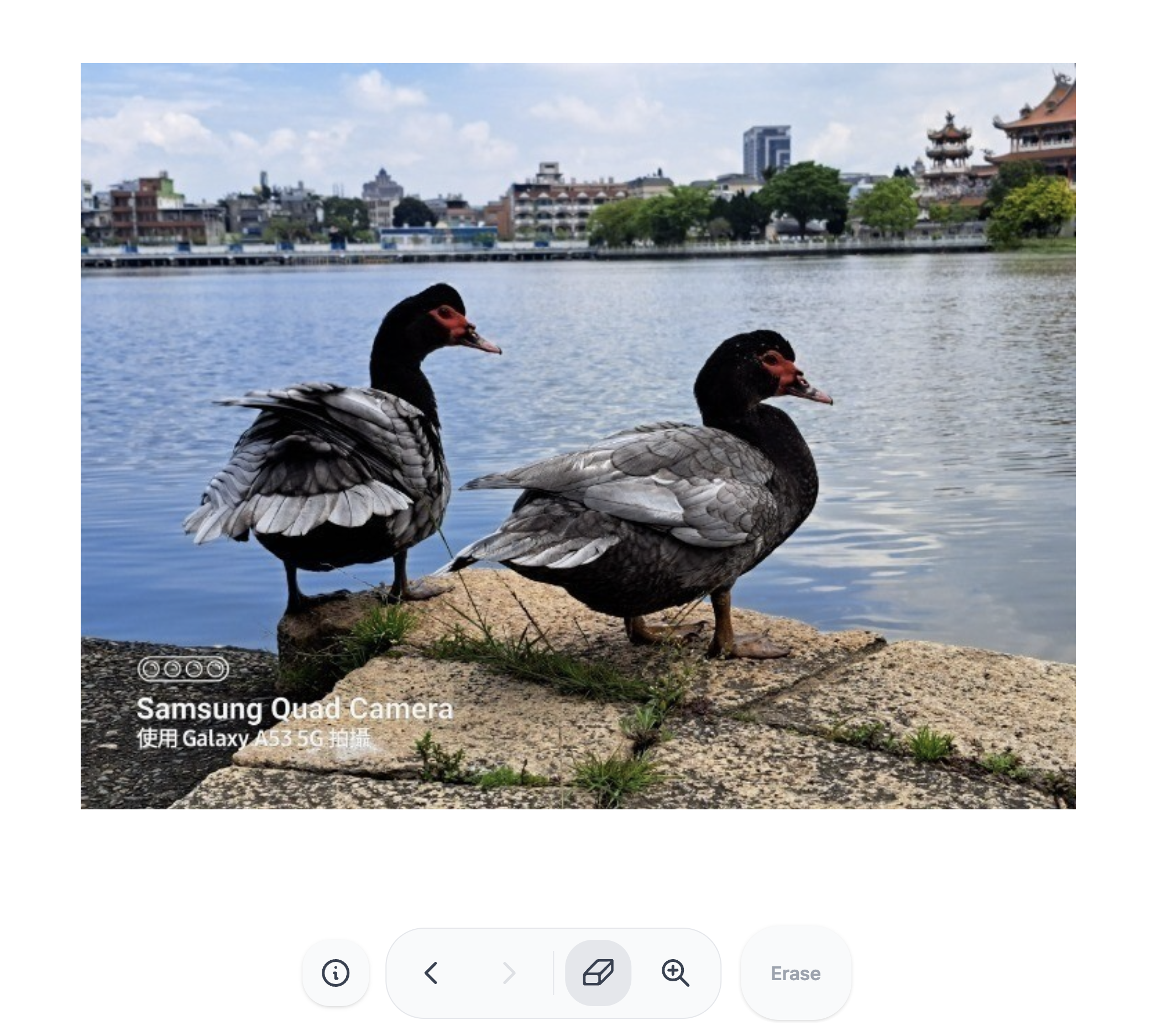Select the eraser tool
The height and width of the screenshot is (1036, 1151).
pyautogui.click(x=598, y=973)
